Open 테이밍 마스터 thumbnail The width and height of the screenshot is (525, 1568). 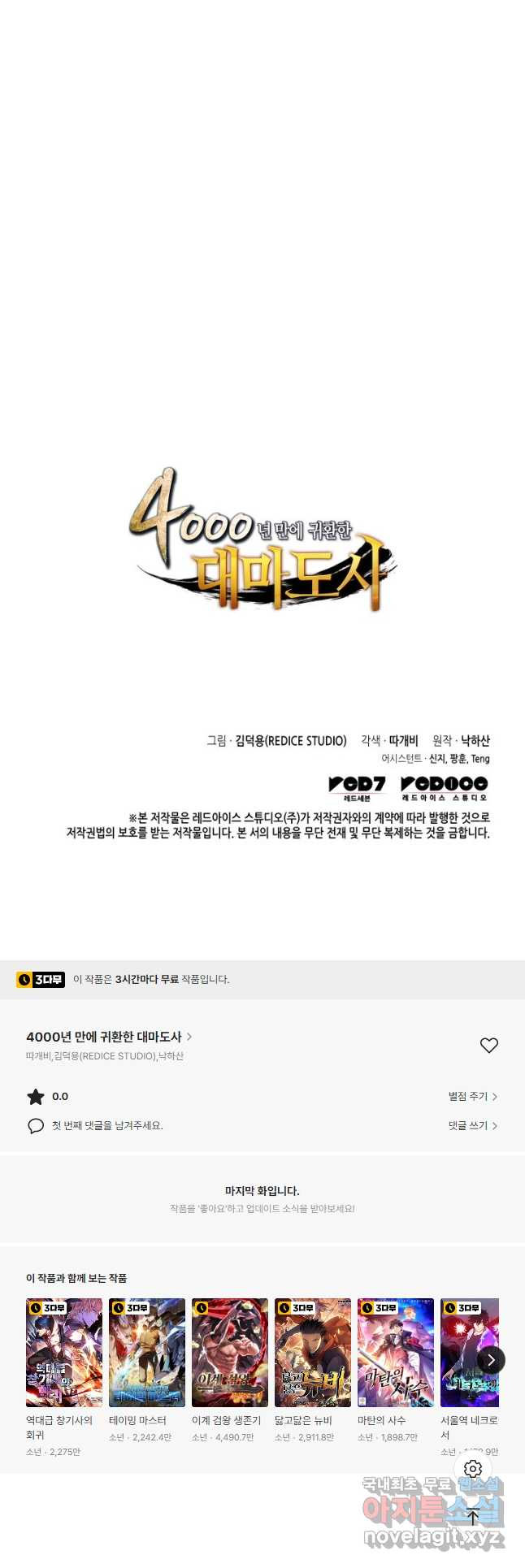[147, 1352]
